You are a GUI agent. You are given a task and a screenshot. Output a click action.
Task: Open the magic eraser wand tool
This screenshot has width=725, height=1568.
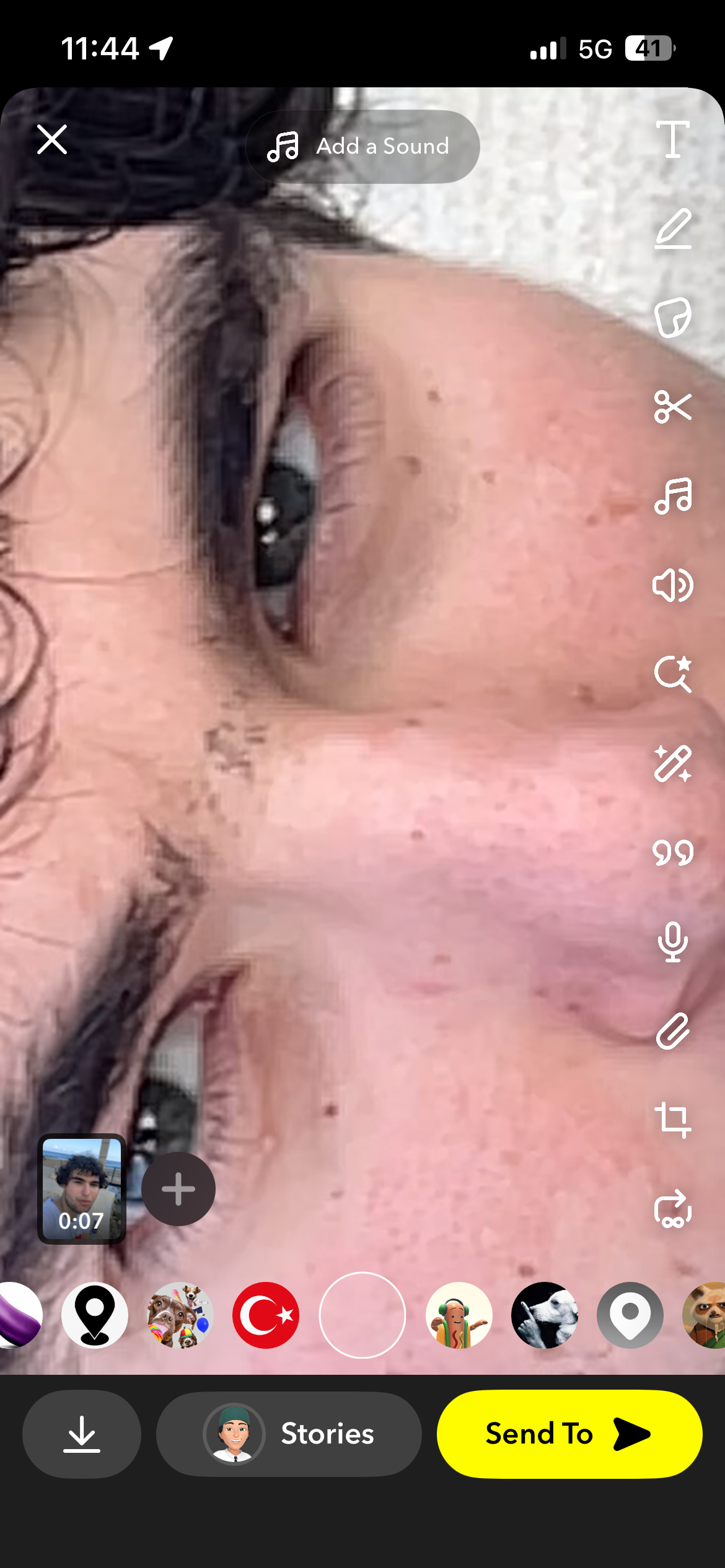tap(673, 764)
